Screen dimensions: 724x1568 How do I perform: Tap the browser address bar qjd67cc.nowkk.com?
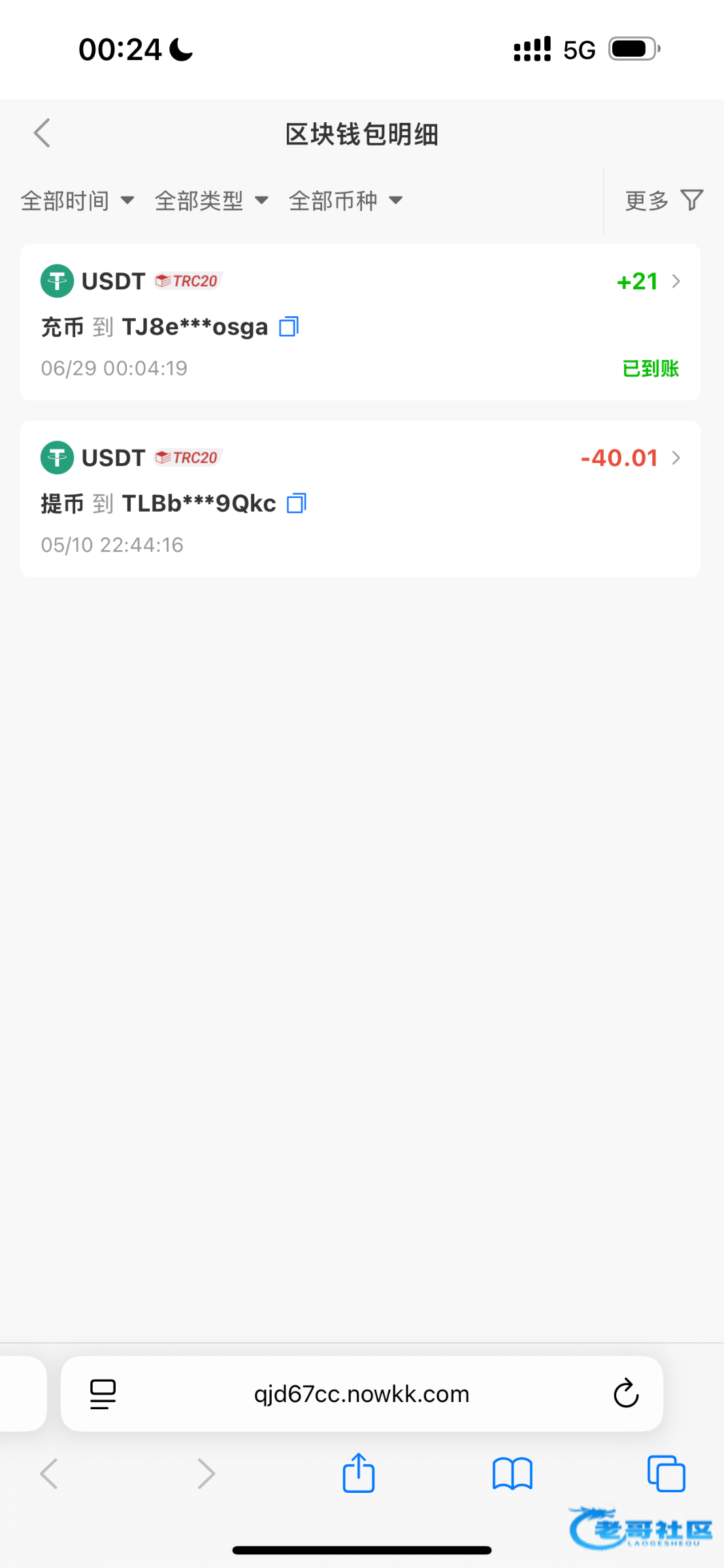point(361,1394)
